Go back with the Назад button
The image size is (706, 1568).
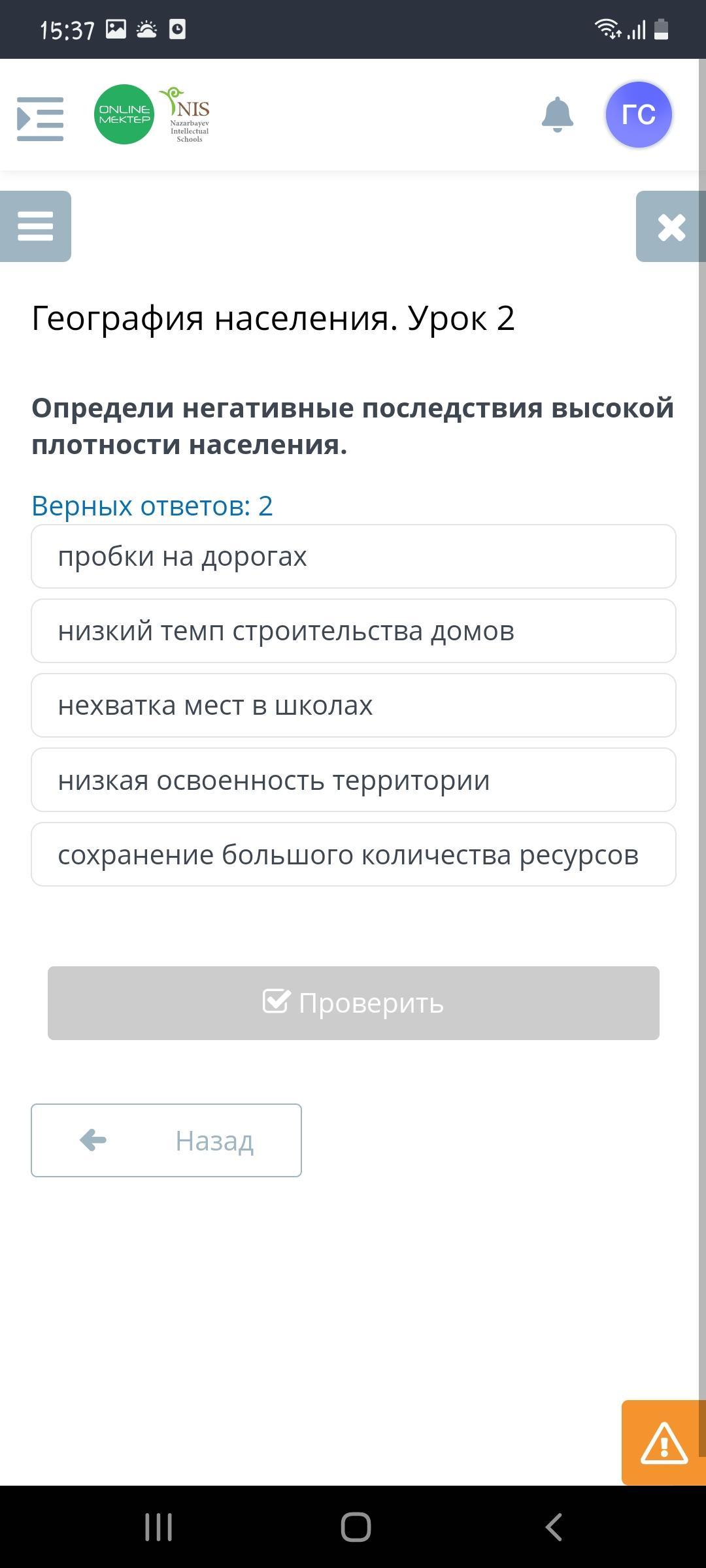click(166, 1141)
